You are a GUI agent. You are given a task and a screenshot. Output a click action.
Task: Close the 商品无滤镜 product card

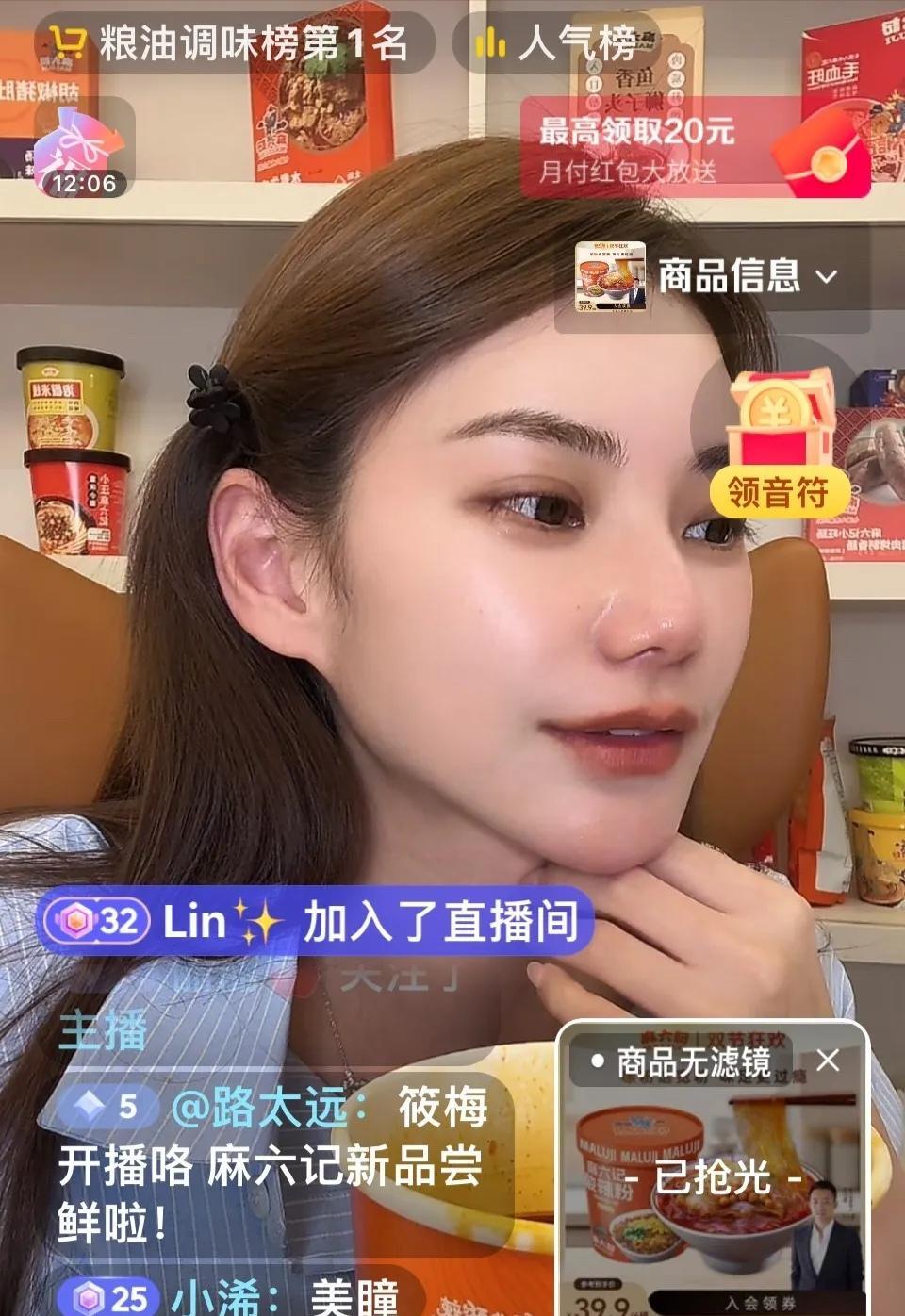click(x=828, y=1061)
